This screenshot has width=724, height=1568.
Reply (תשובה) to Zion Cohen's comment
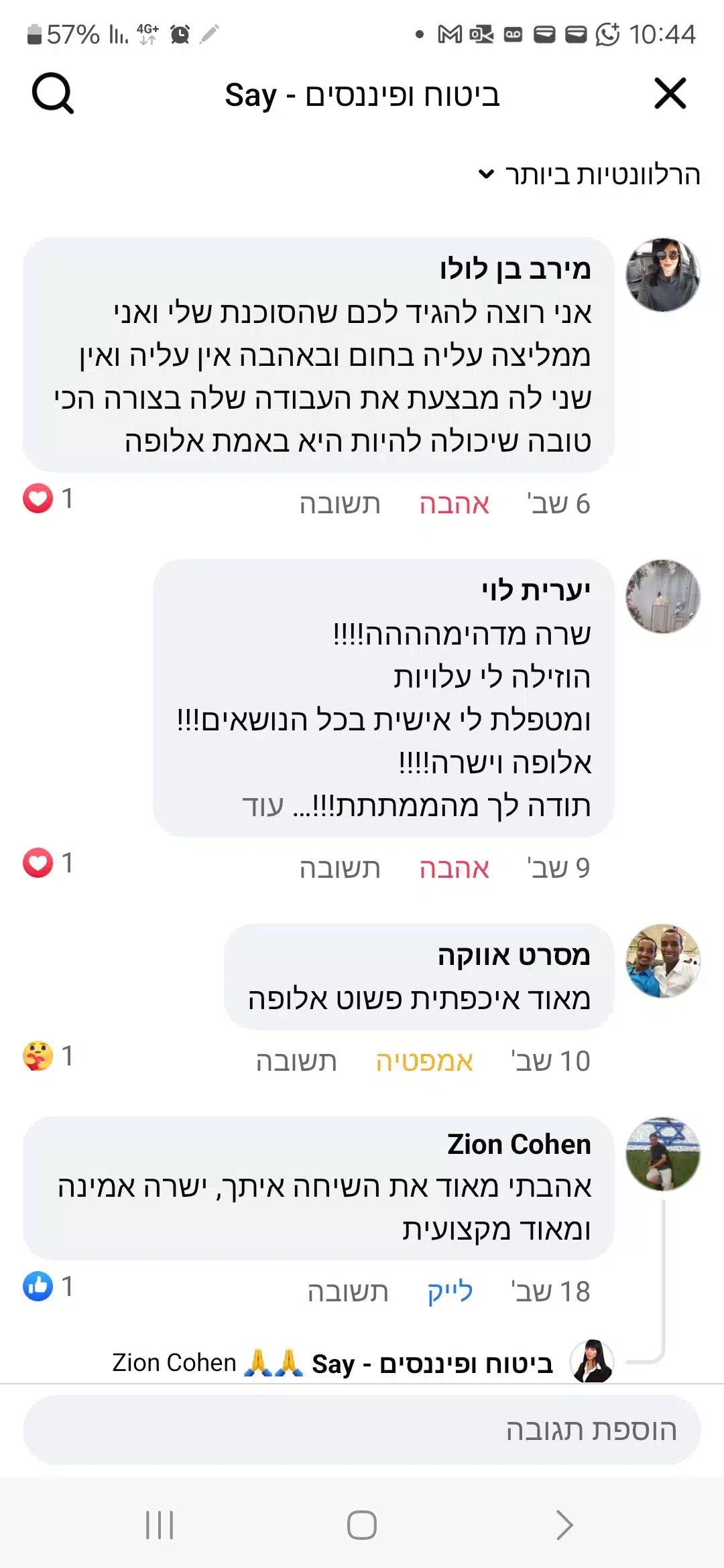pos(348,1292)
